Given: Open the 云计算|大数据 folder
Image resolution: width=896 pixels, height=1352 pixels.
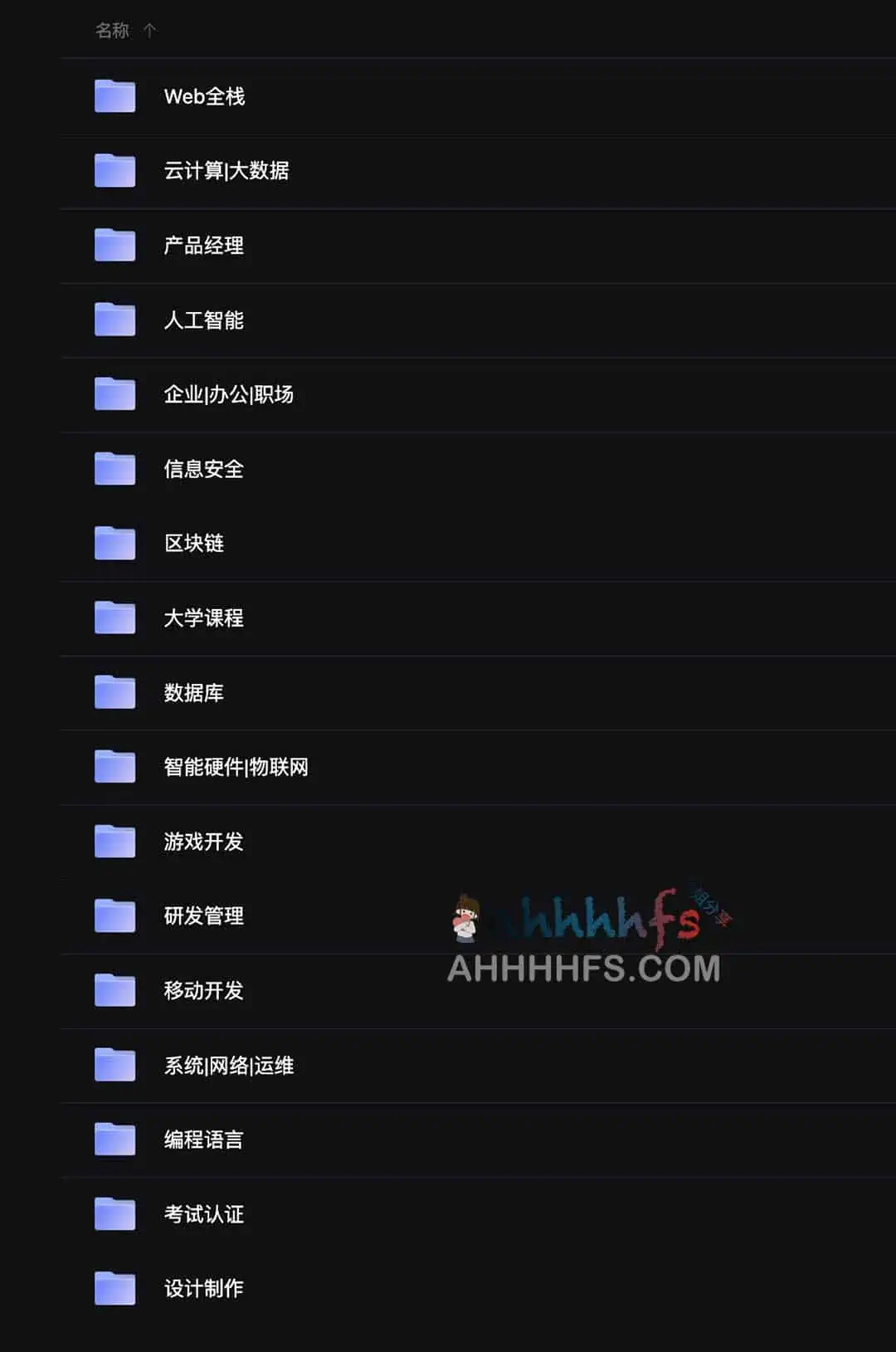Looking at the screenshot, I should tap(226, 171).
